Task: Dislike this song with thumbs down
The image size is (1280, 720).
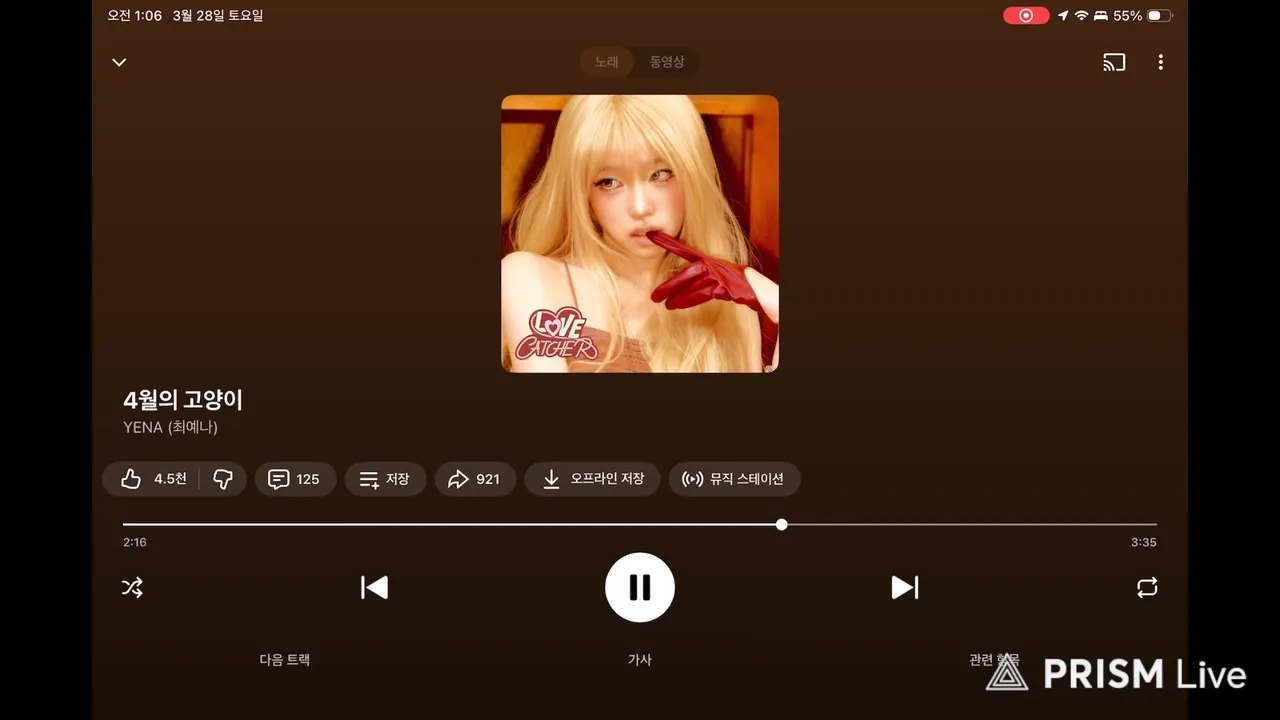Action: 223,479
